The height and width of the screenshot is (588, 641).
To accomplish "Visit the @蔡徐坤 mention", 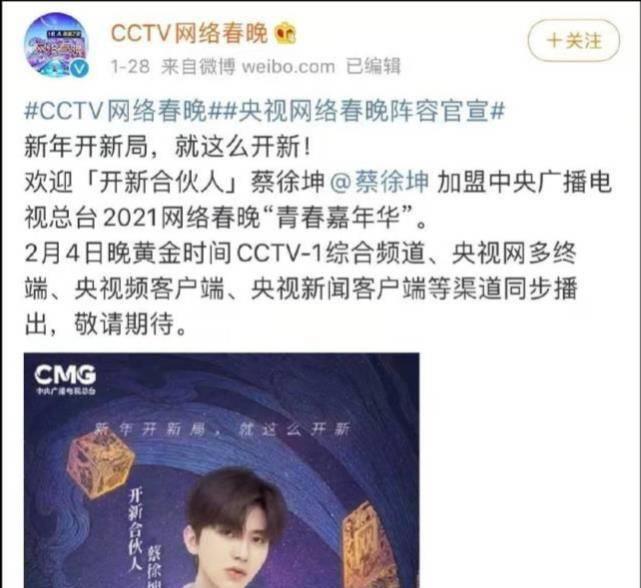I will tap(379, 182).
